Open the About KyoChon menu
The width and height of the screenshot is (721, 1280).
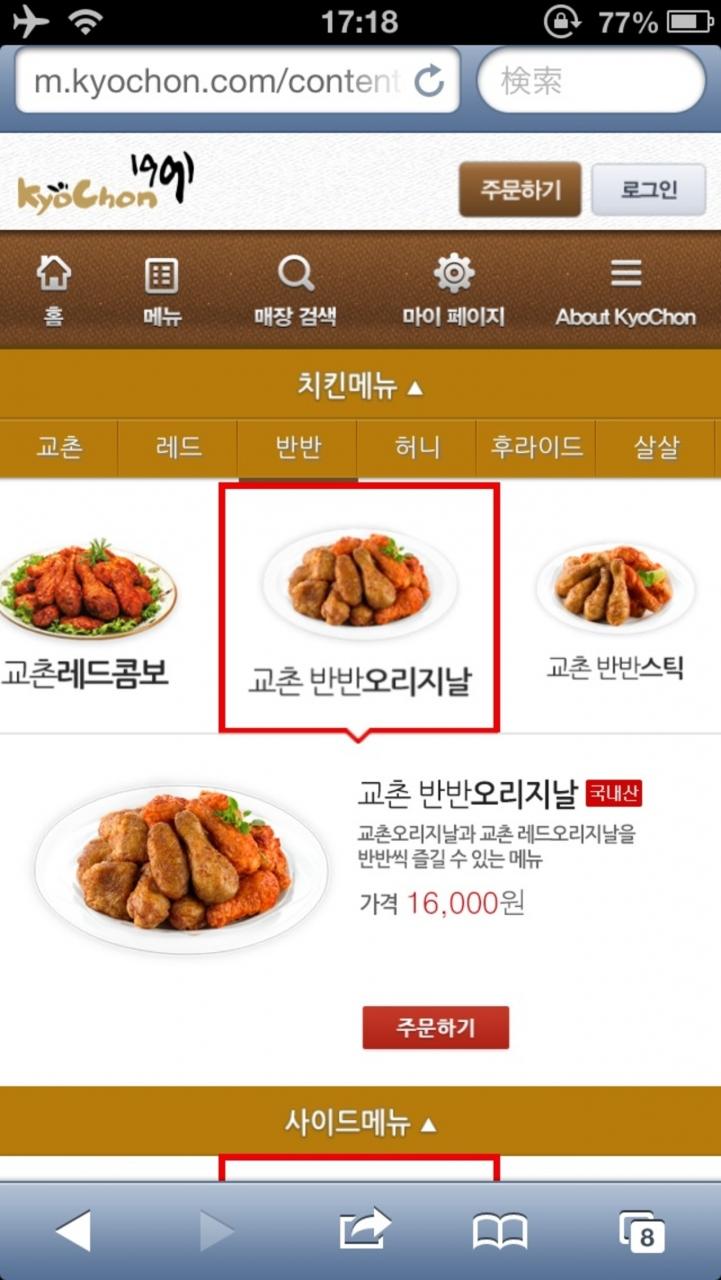tap(625, 291)
